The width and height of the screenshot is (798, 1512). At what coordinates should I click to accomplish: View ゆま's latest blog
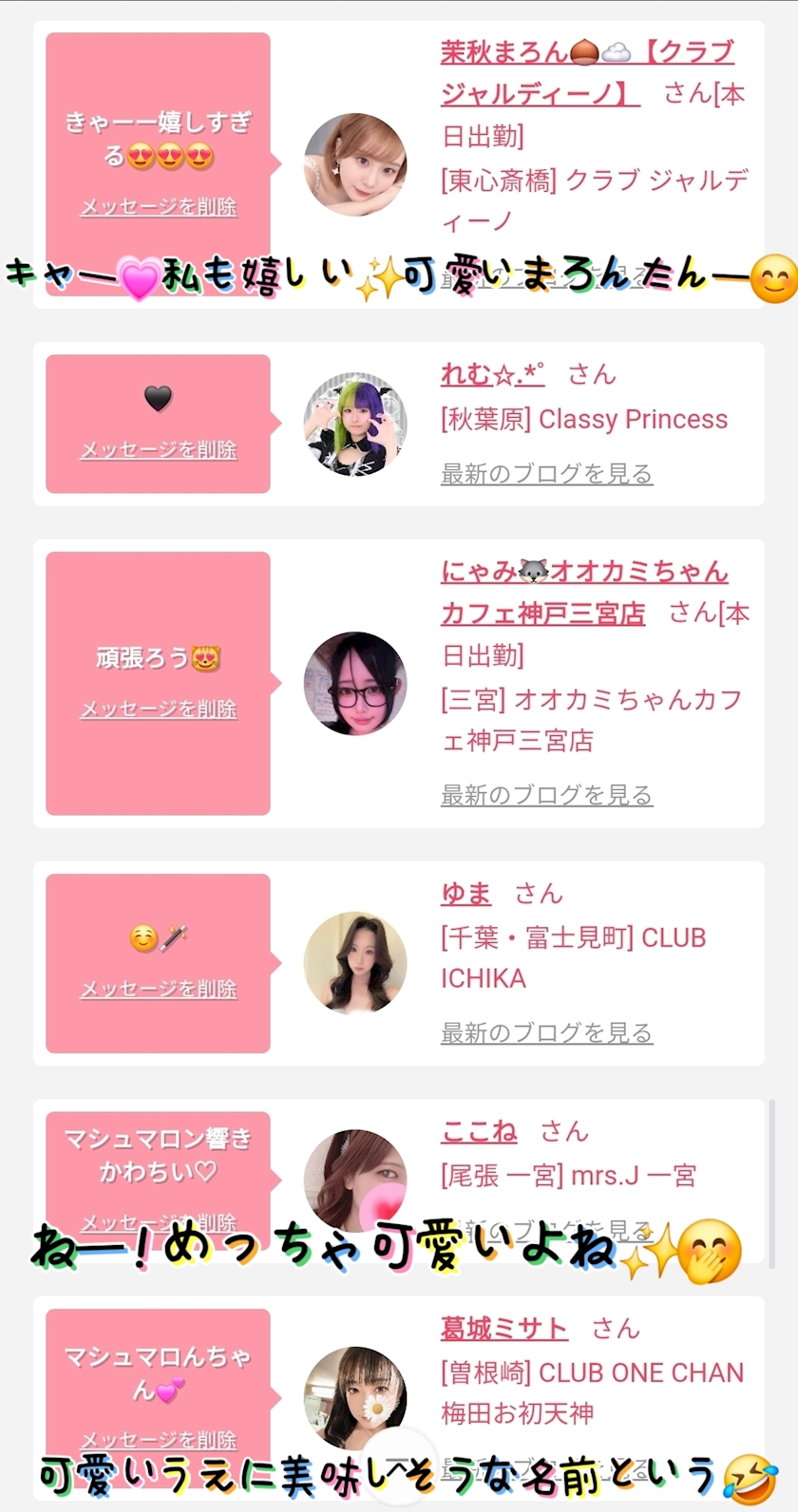[x=547, y=1032]
